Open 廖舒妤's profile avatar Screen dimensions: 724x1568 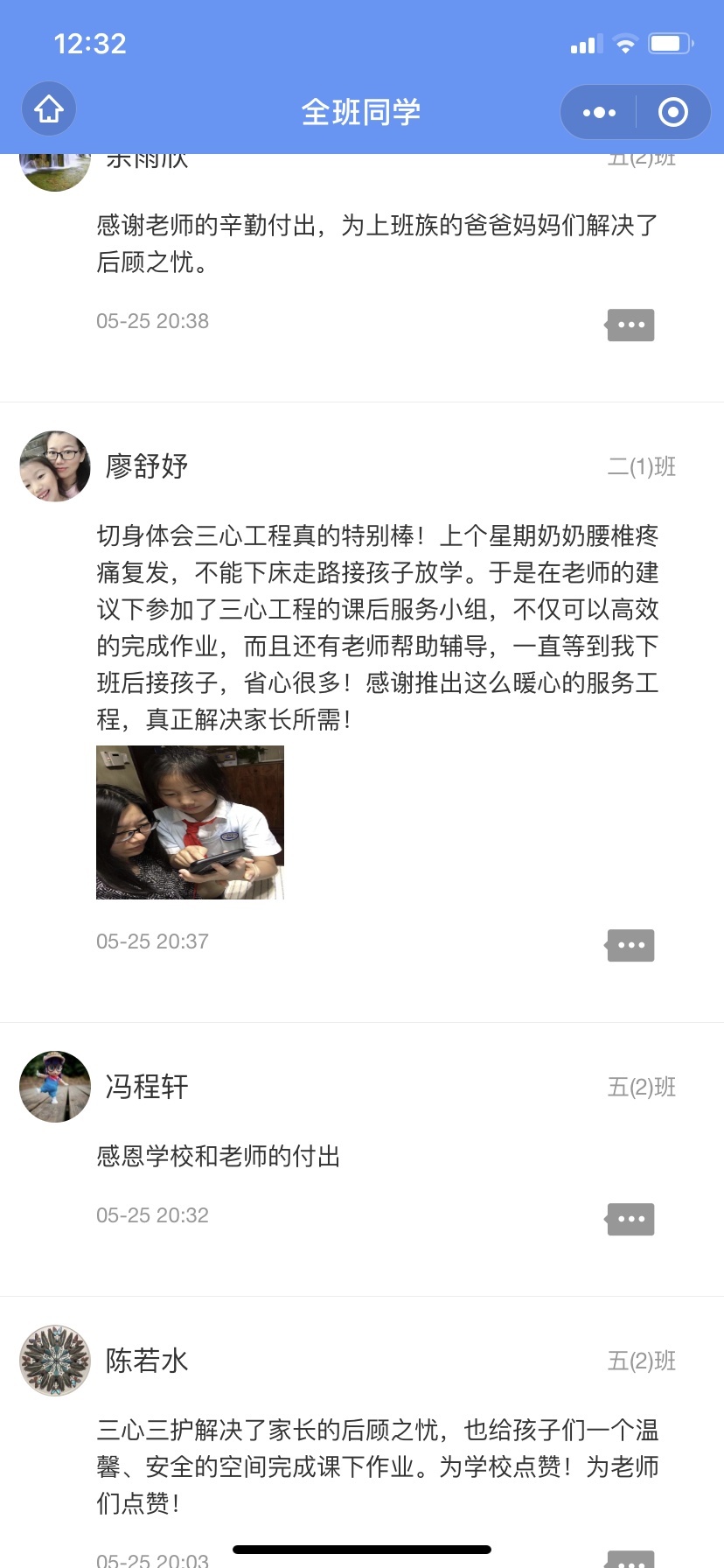[55, 466]
